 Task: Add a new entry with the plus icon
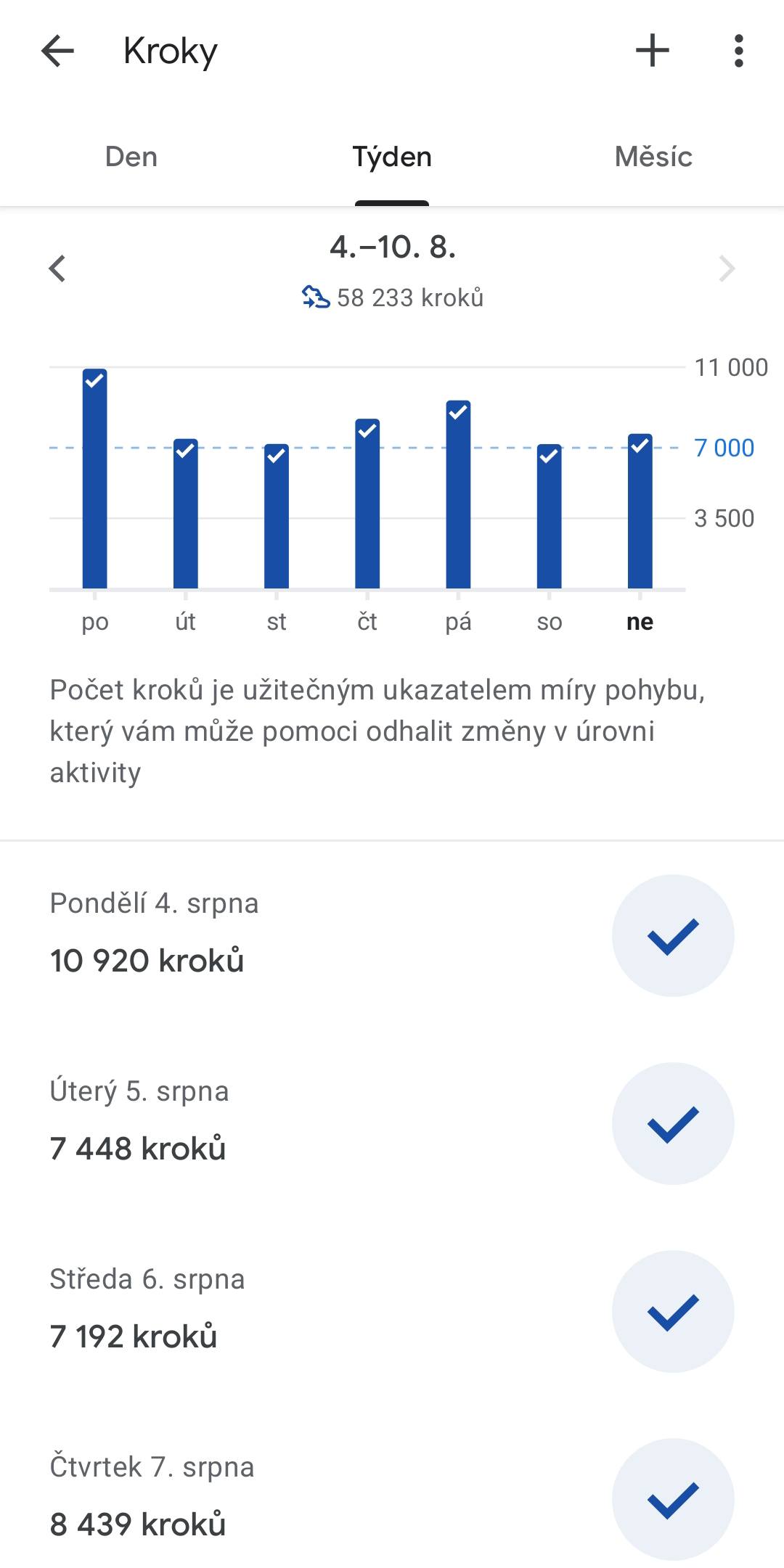(652, 52)
